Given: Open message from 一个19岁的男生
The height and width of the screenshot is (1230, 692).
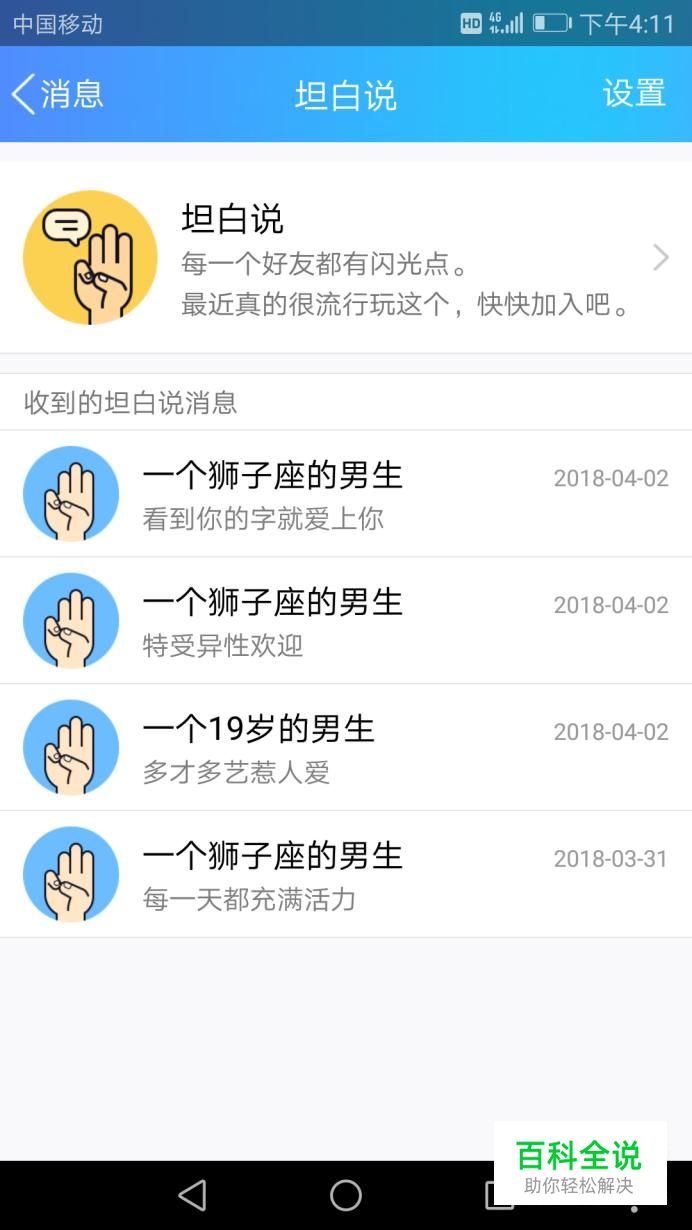Looking at the screenshot, I should (346, 748).
